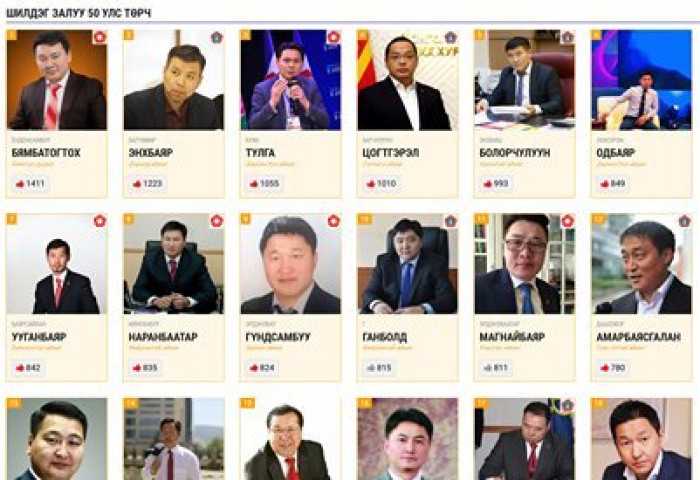This screenshot has width=700, height=480.
Task: Like ОДБАЯР with 849 votes
Action: pos(614,184)
